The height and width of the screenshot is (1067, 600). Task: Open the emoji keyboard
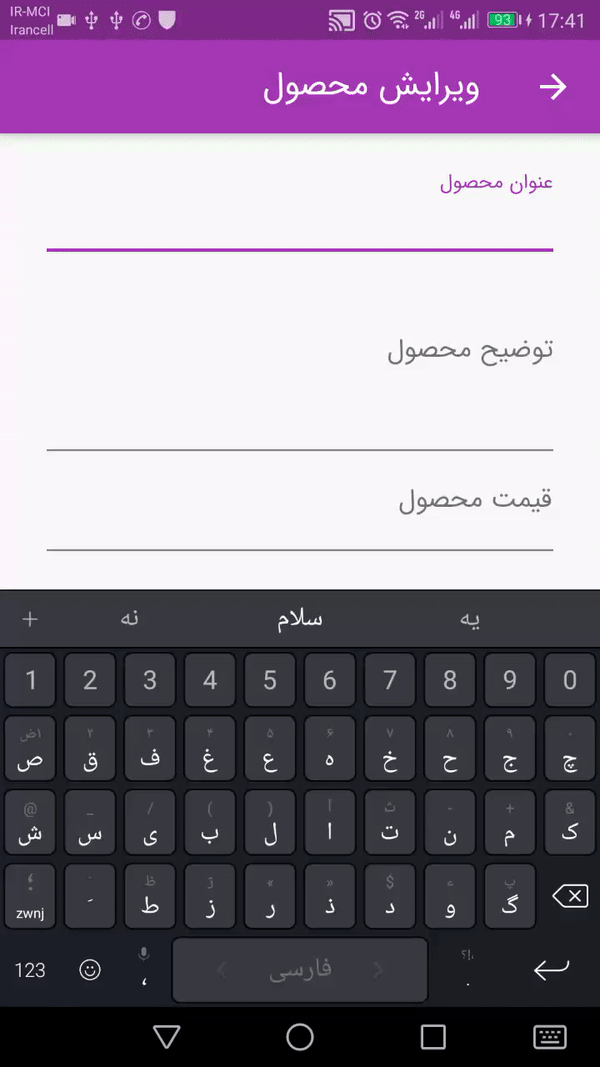tap(90, 970)
